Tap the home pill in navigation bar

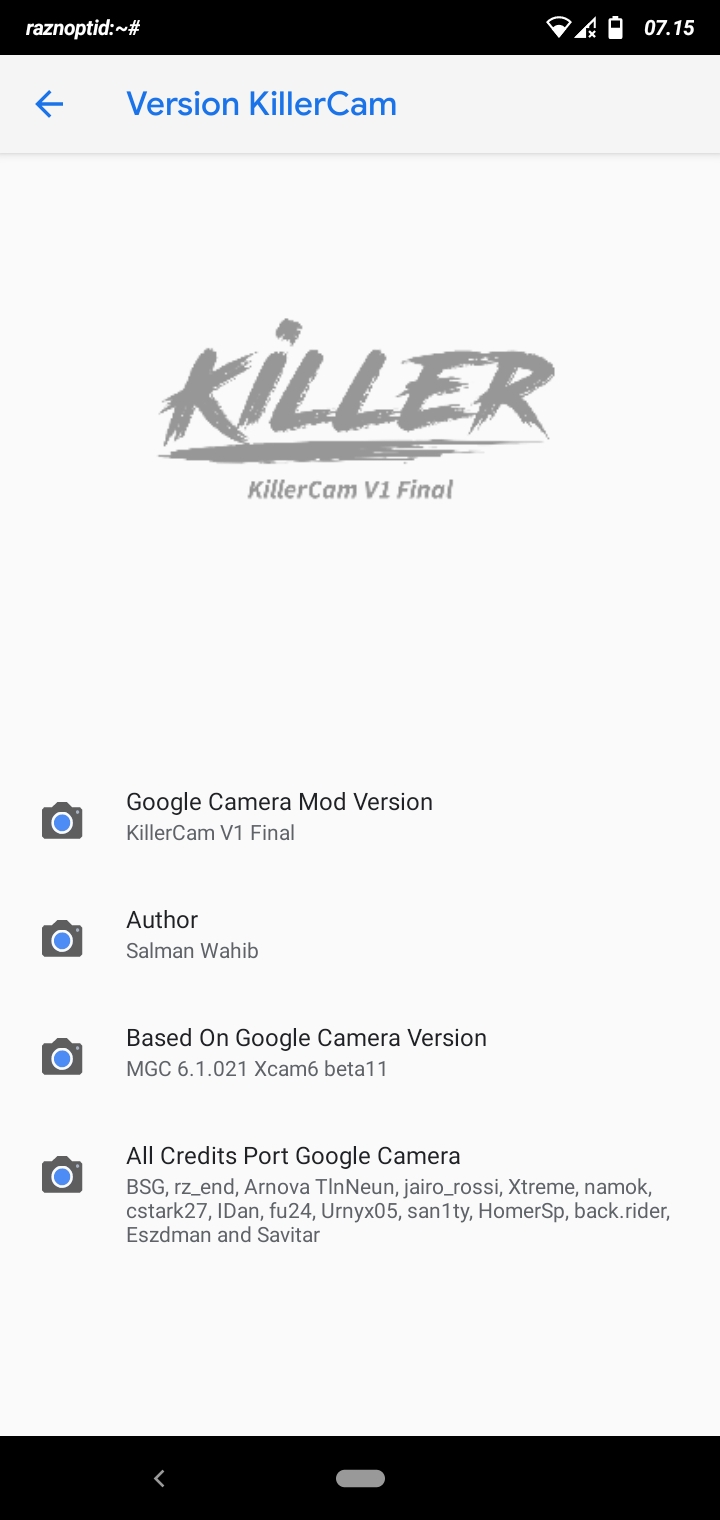coord(360,1478)
